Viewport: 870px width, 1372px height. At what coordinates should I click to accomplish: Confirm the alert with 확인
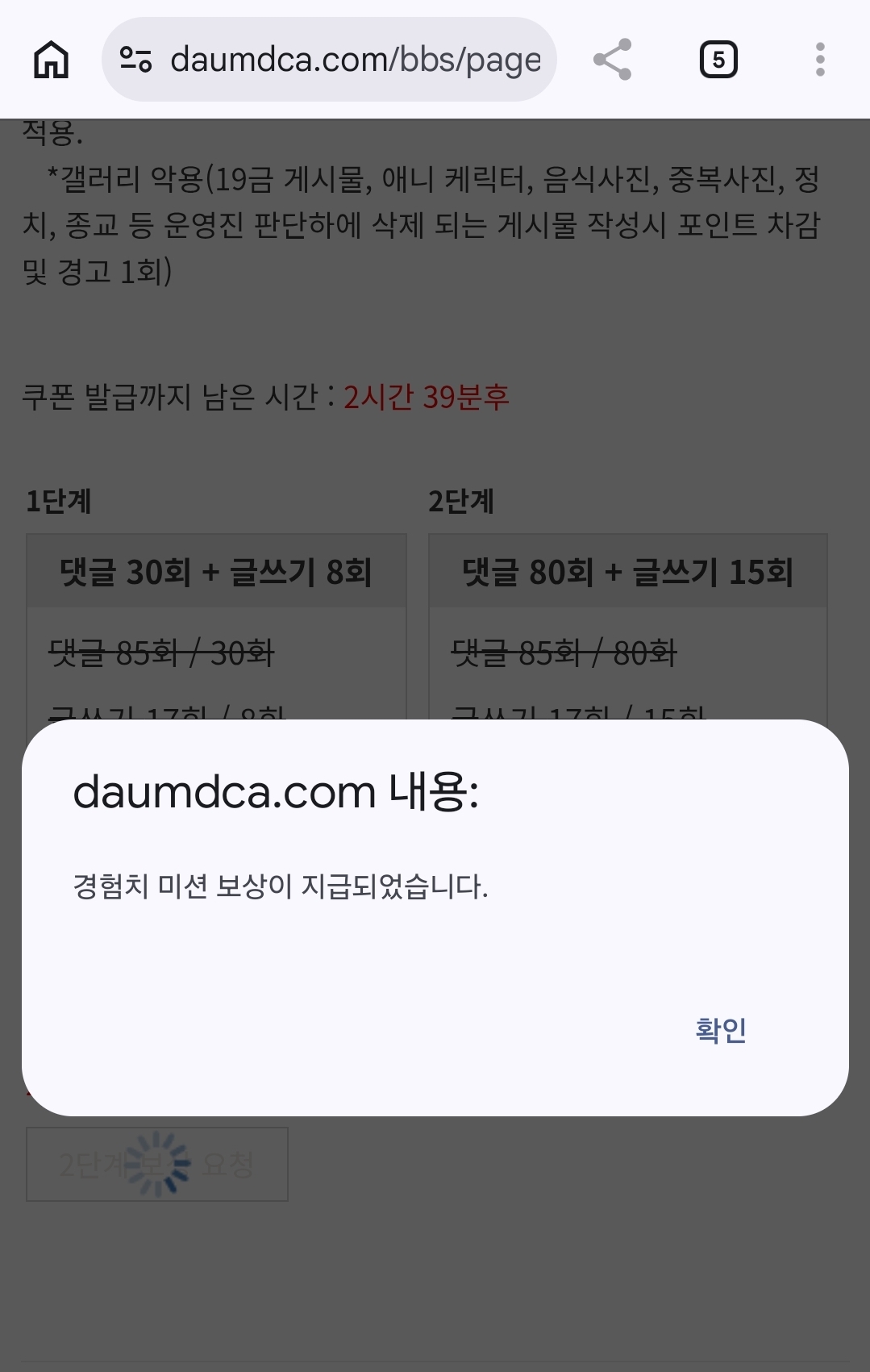[720, 1030]
